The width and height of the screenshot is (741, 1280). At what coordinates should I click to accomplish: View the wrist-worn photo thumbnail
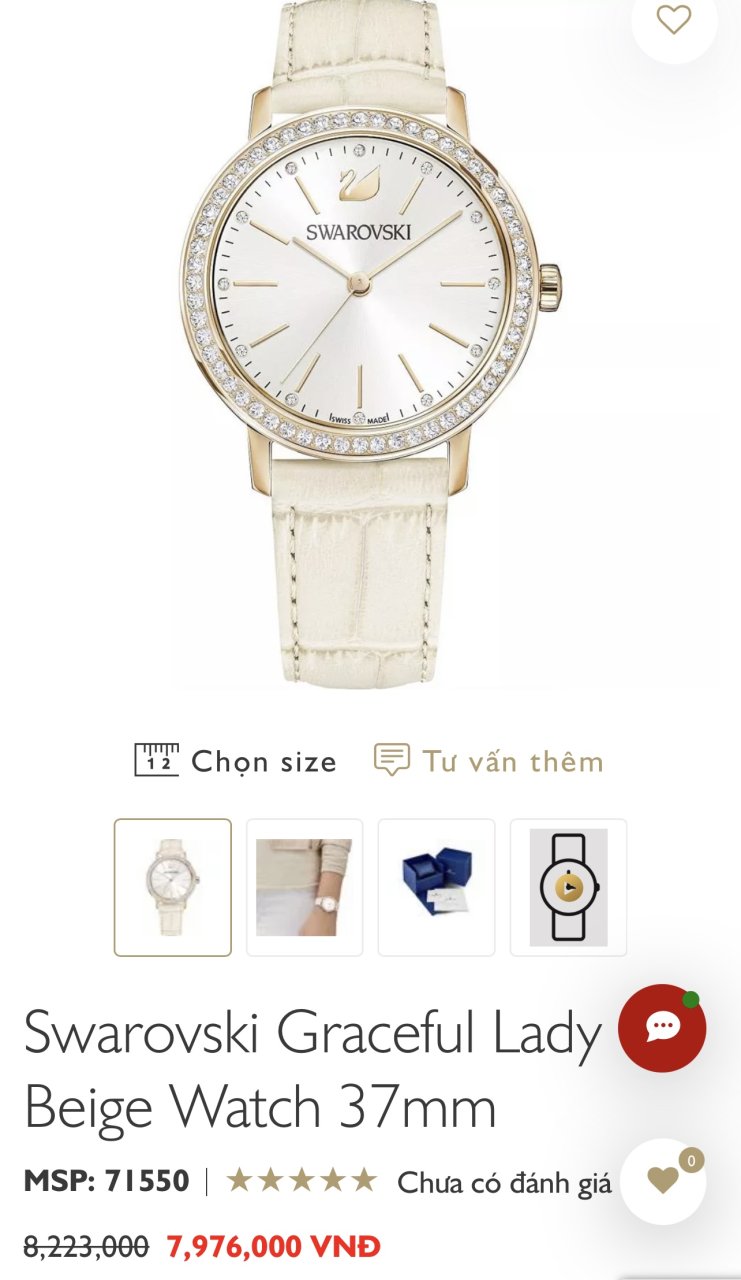(x=304, y=887)
